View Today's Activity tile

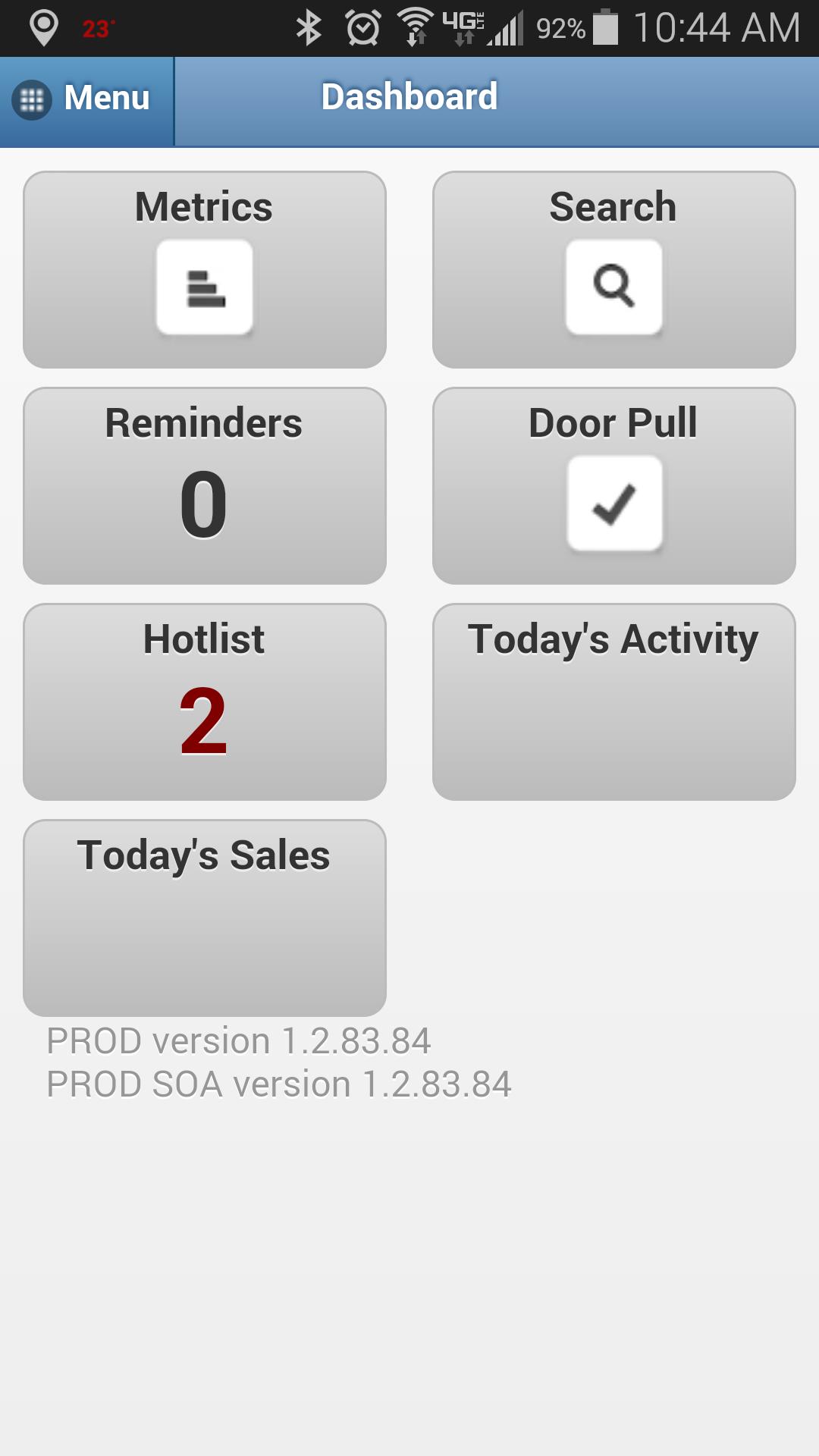[613, 702]
